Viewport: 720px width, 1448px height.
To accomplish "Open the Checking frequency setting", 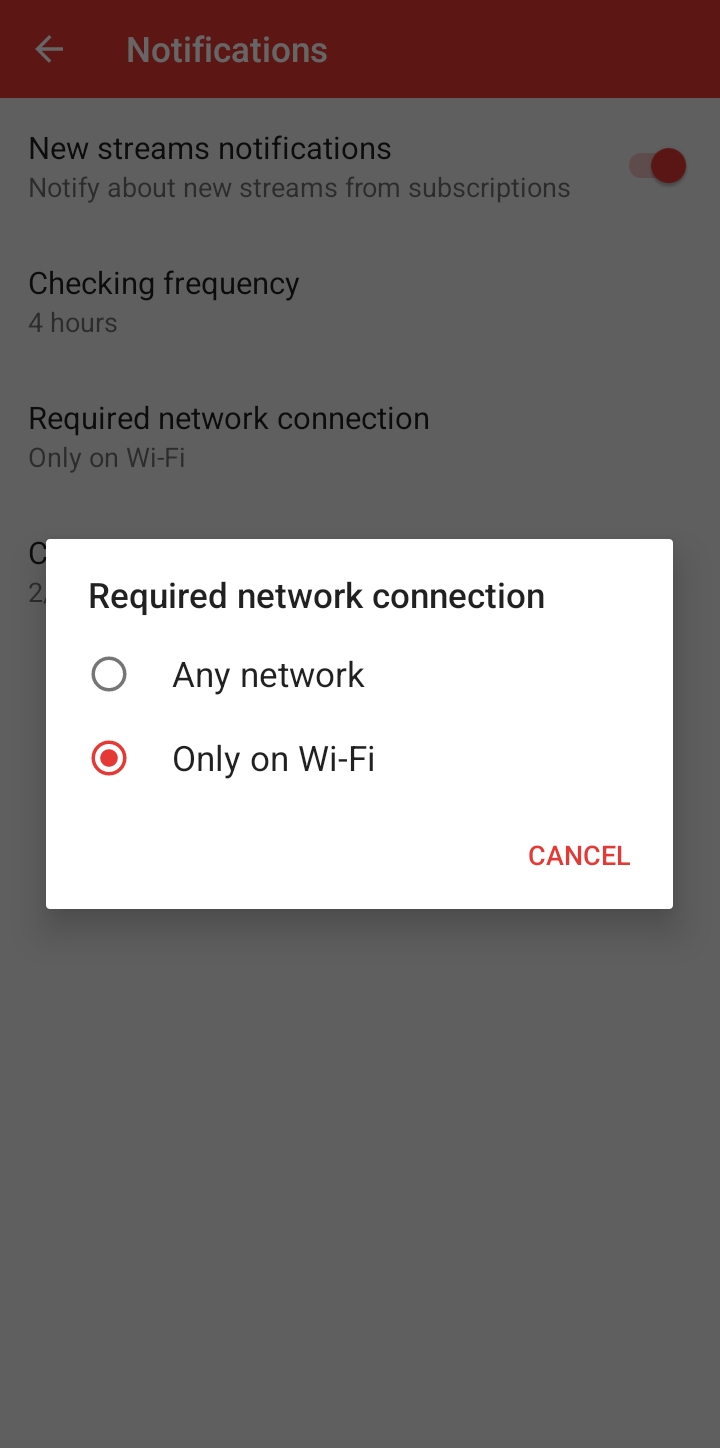I will pos(164,299).
